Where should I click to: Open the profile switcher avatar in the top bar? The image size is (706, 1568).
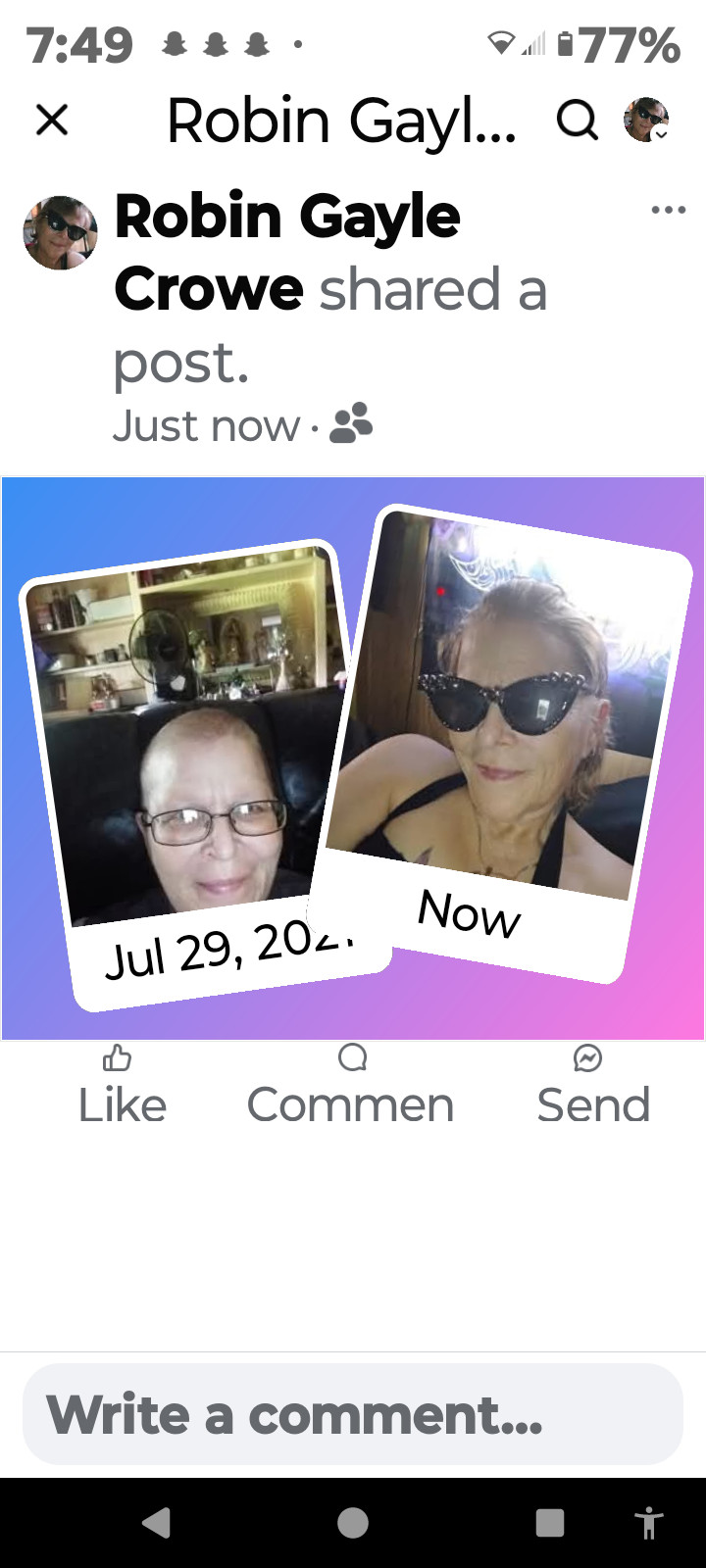pyautogui.click(x=646, y=121)
